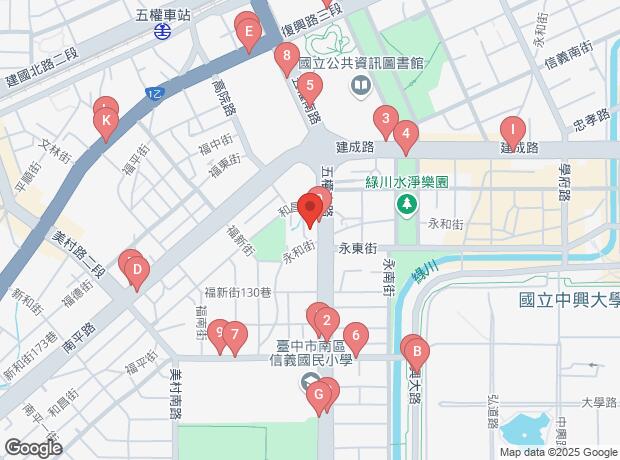Select map marker E near 復興路三段

pyautogui.click(x=249, y=33)
